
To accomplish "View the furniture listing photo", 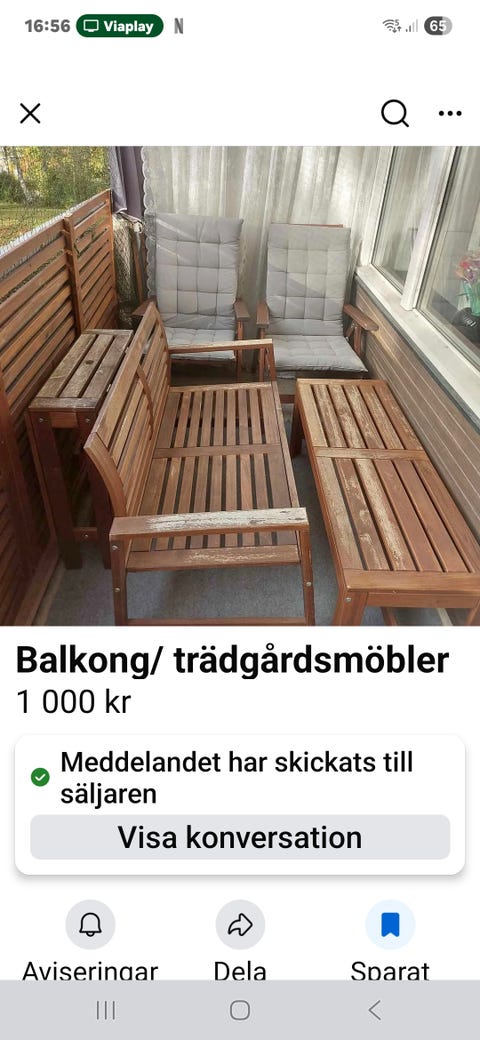I will (x=240, y=385).
